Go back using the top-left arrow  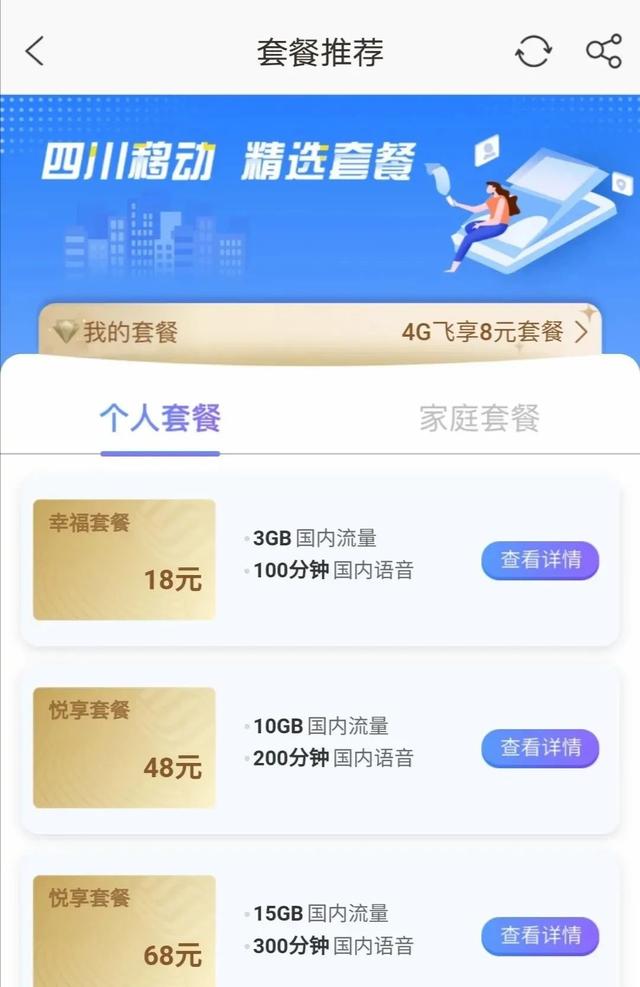35,51
